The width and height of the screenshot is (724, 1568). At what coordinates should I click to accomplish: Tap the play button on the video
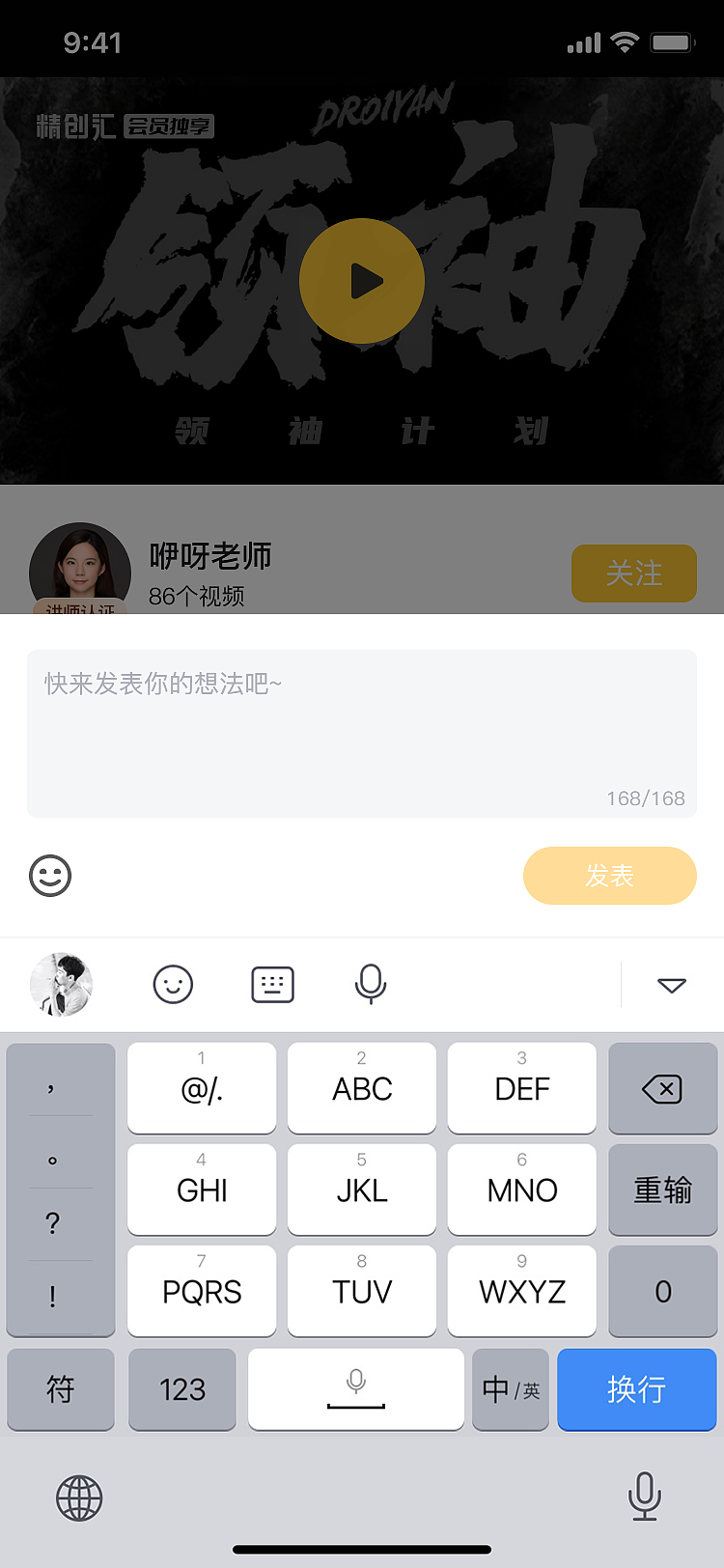pos(362,280)
